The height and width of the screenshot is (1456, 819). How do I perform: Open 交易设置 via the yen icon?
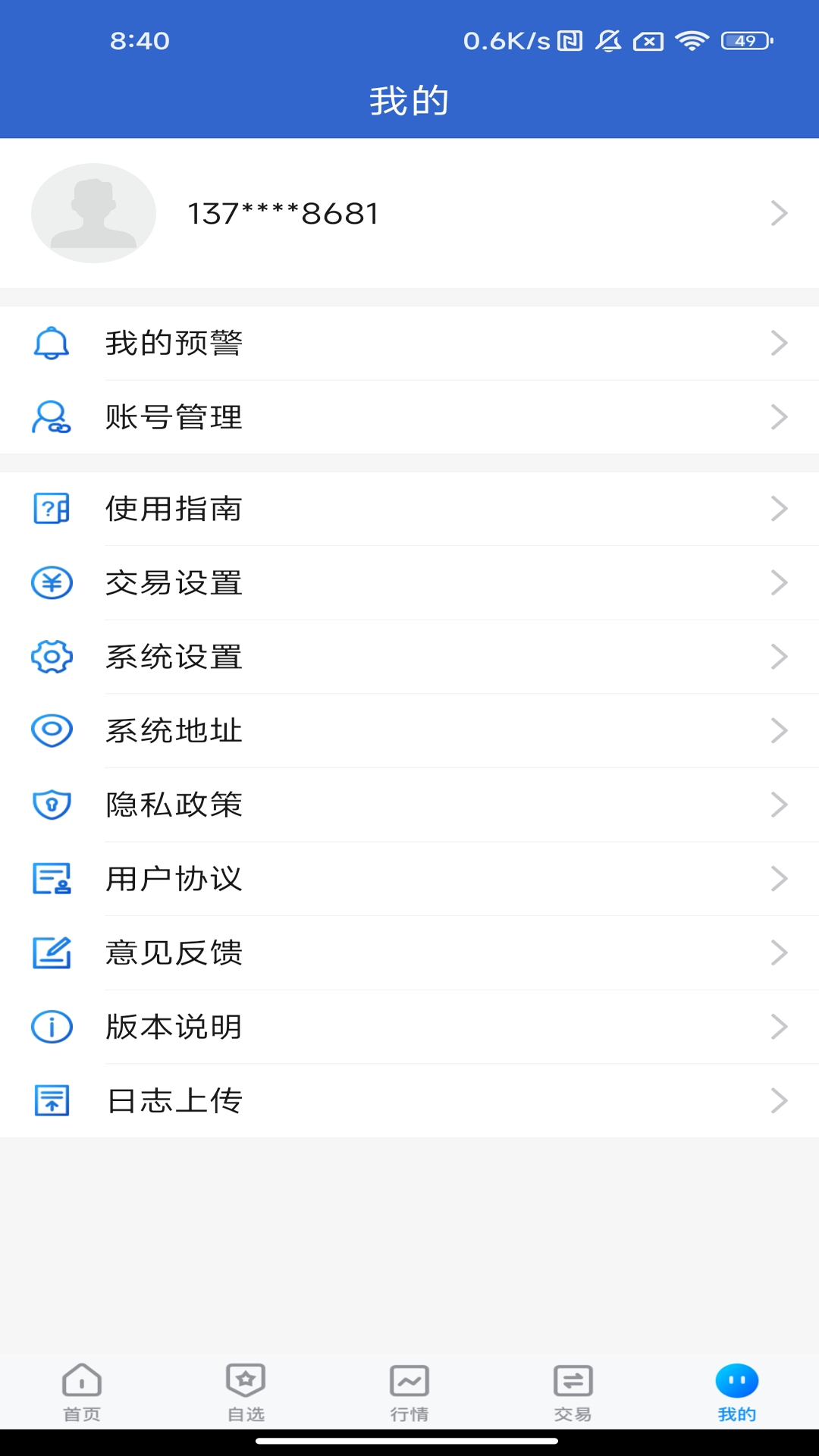click(50, 584)
